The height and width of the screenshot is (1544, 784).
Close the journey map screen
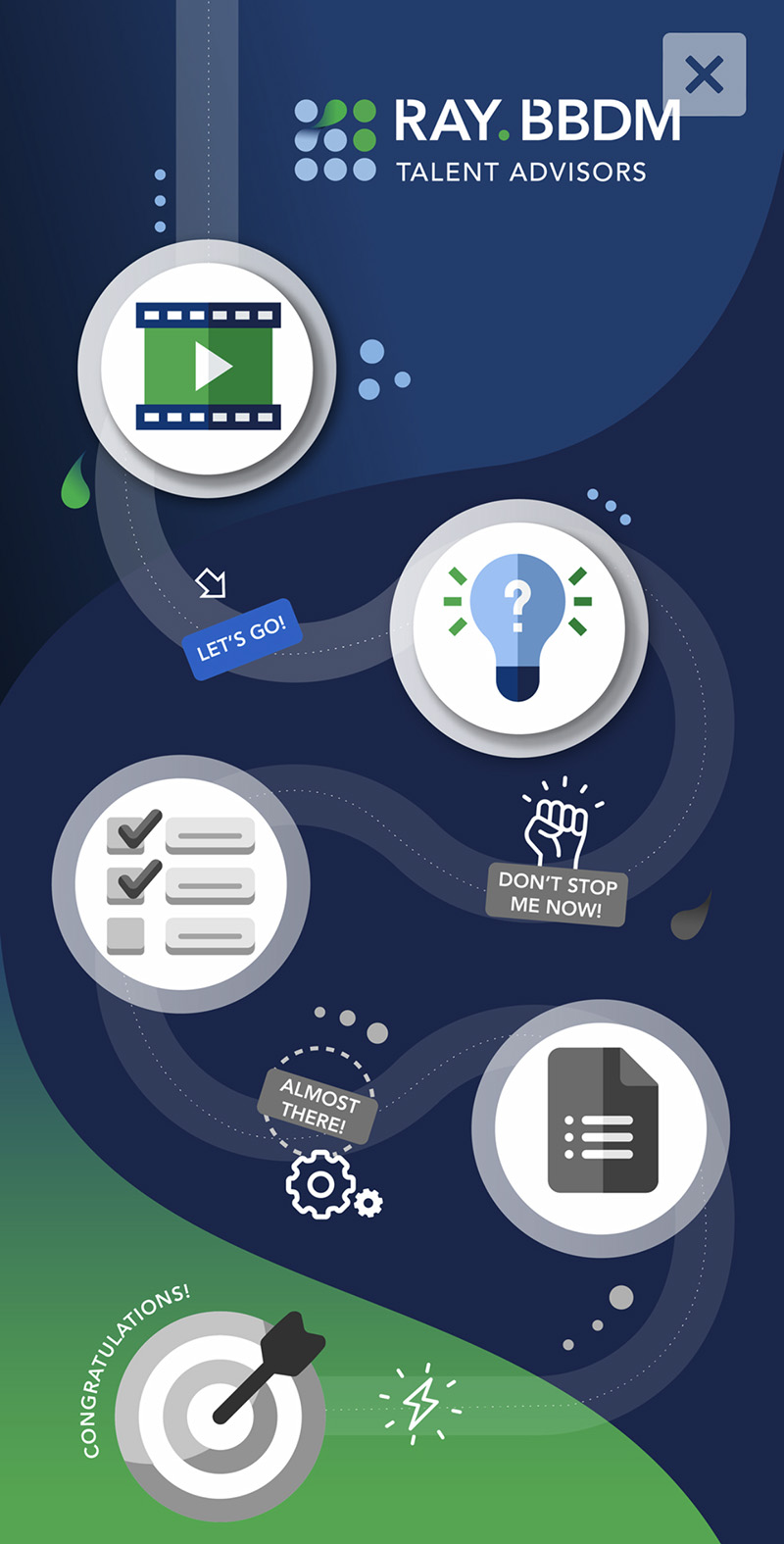(704, 75)
